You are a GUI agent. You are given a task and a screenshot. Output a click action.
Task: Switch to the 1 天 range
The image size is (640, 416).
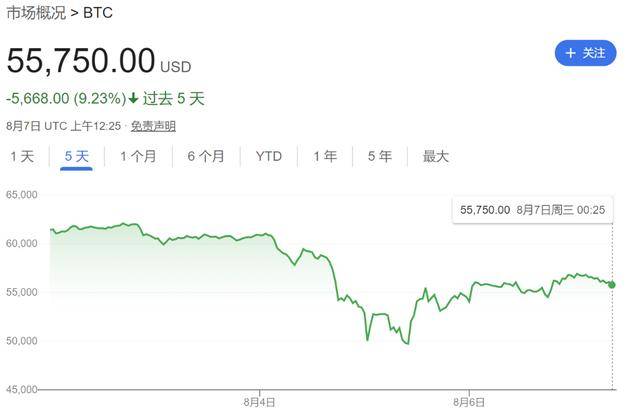22,156
